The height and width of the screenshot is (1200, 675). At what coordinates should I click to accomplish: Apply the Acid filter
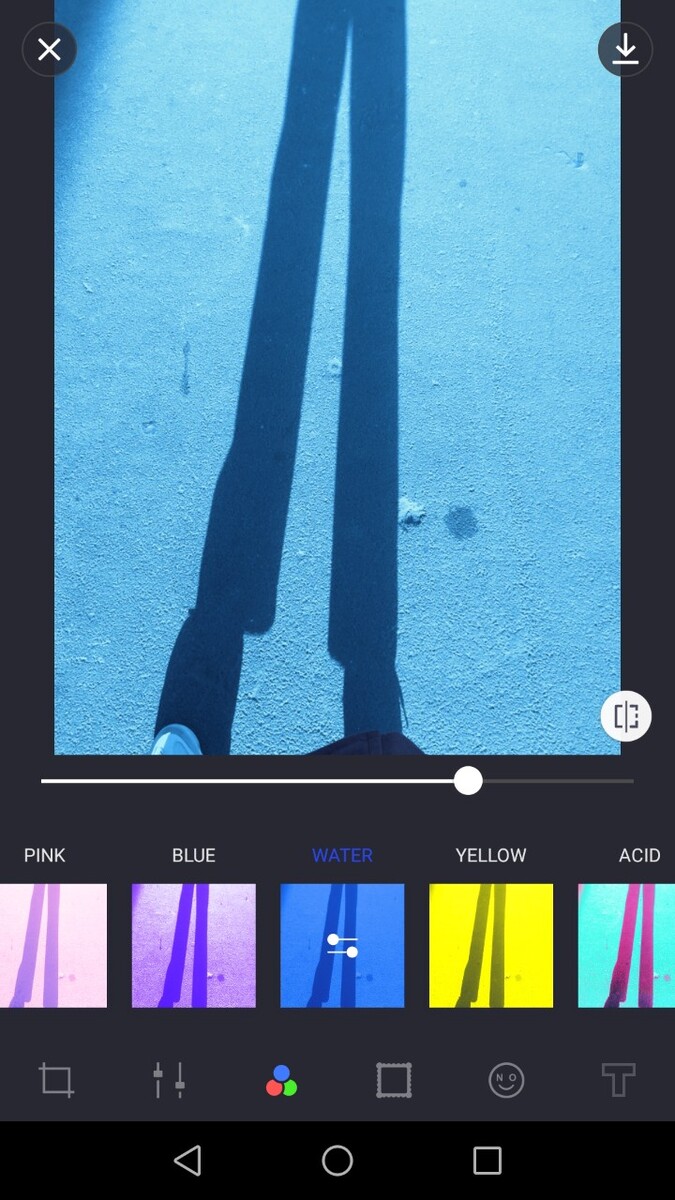[x=628, y=945]
